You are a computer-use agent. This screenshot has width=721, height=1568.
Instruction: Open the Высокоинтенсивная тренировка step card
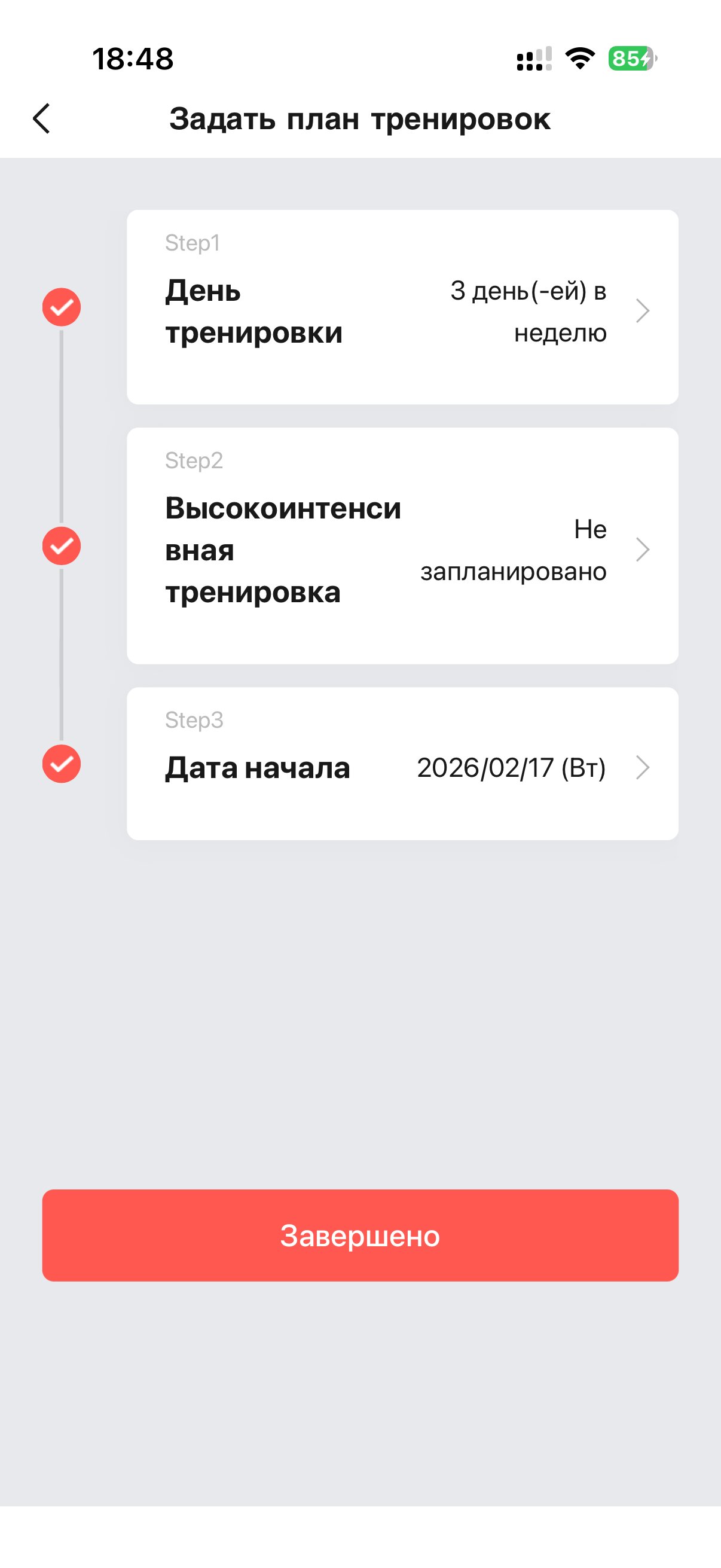tap(402, 546)
